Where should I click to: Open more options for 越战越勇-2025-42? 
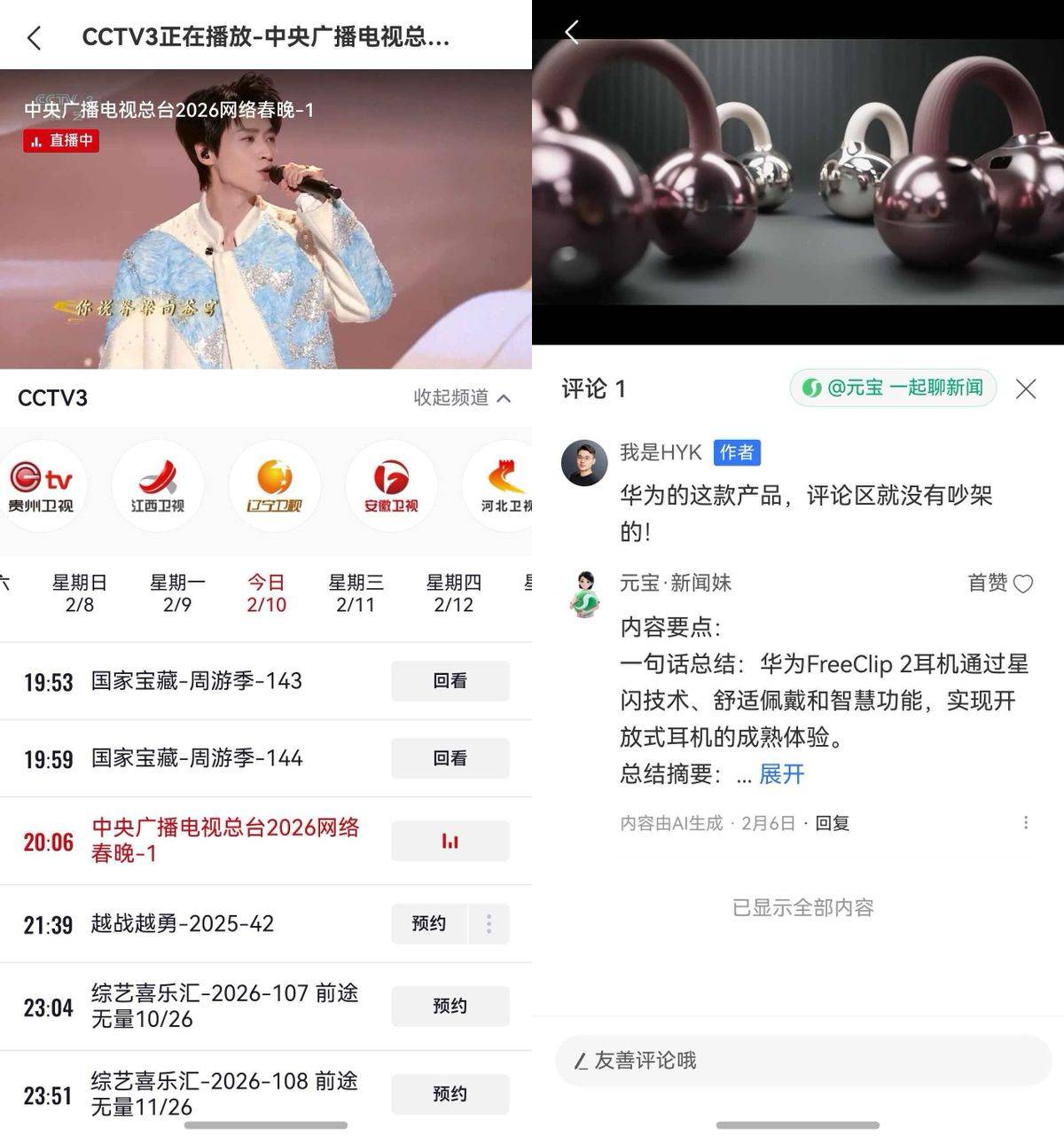(x=489, y=924)
